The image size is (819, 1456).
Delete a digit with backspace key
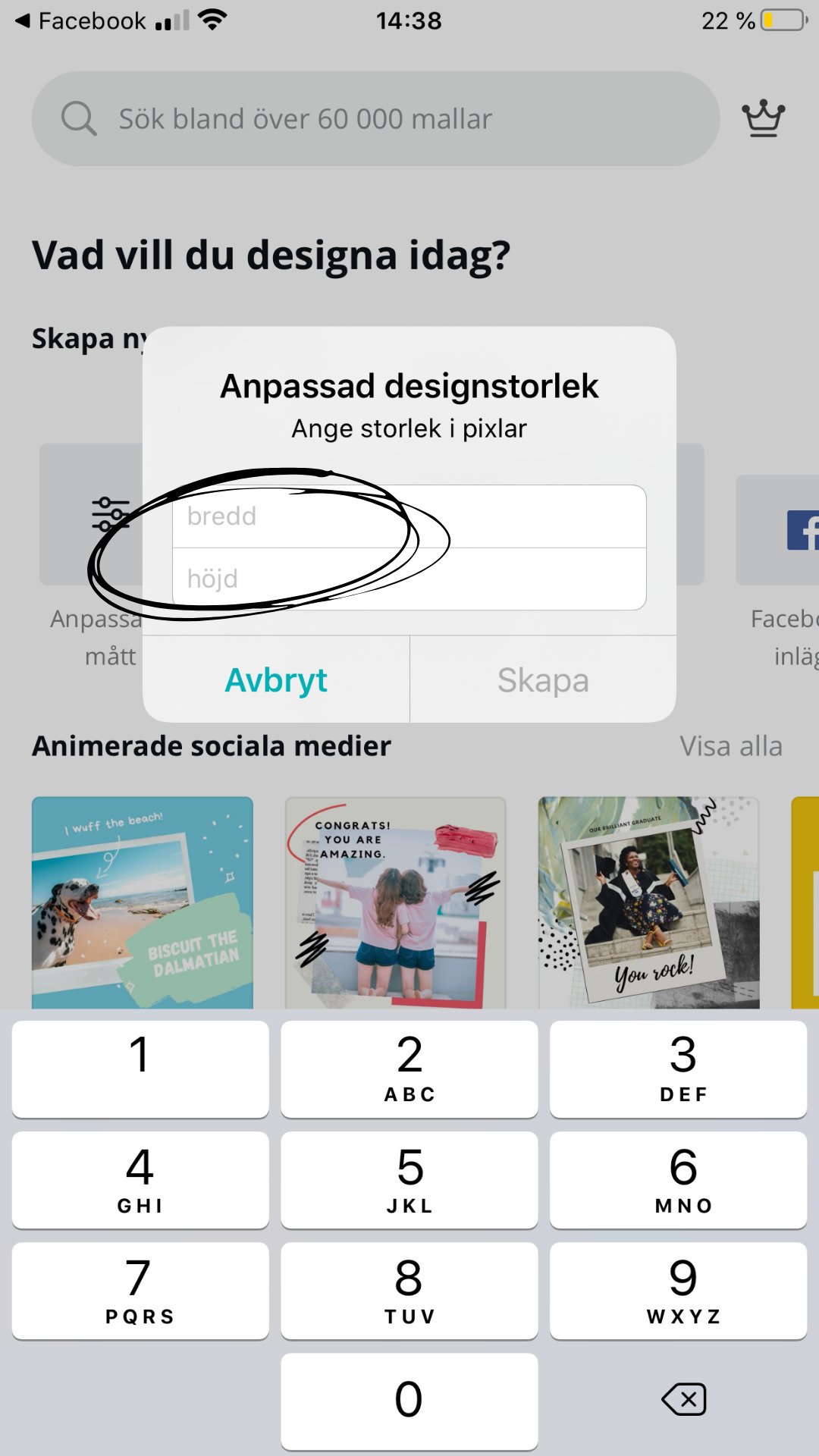coord(684,1399)
